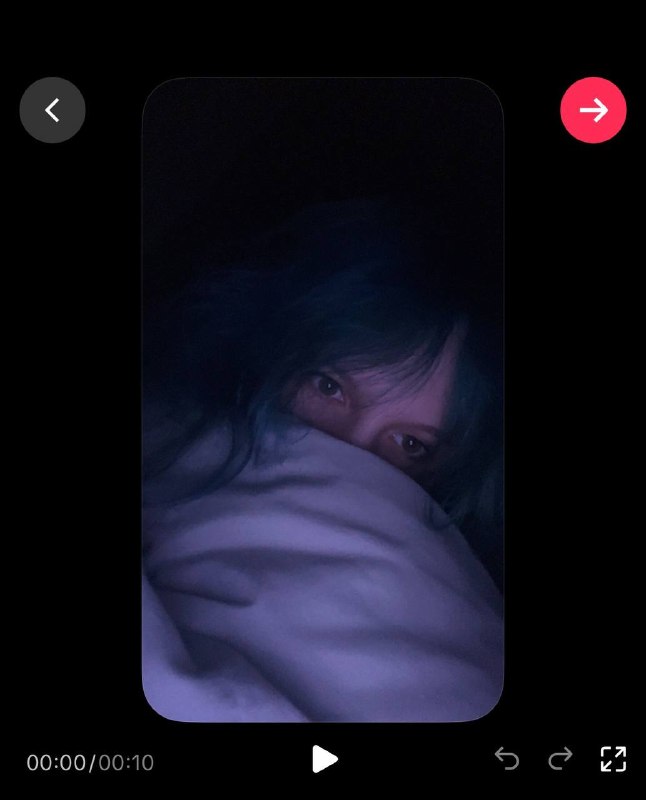Screen dimensions: 646x800
Task: Go back with the left chevron button
Action: (x=53, y=110)
